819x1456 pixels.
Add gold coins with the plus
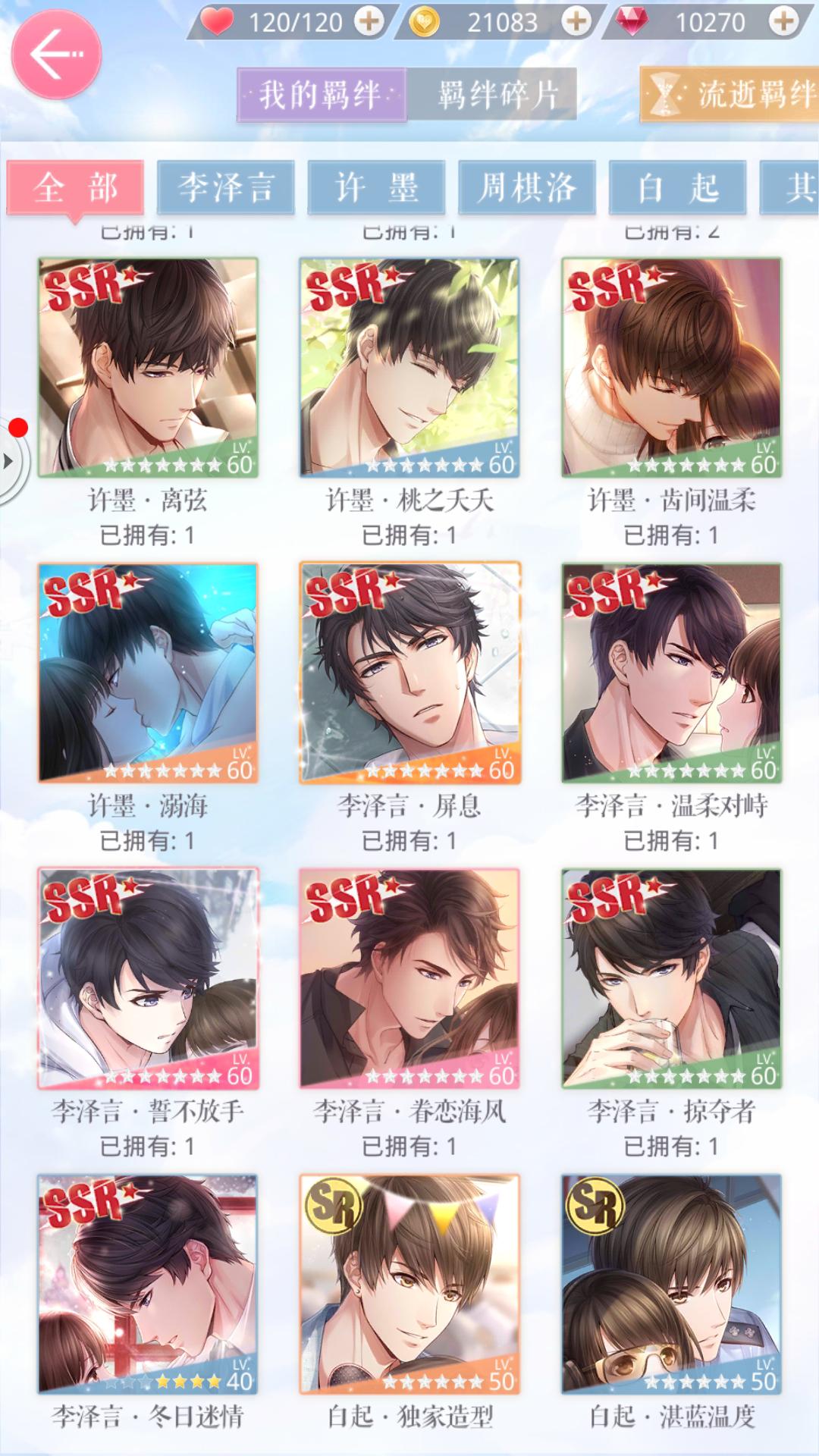tap(576, 21)
